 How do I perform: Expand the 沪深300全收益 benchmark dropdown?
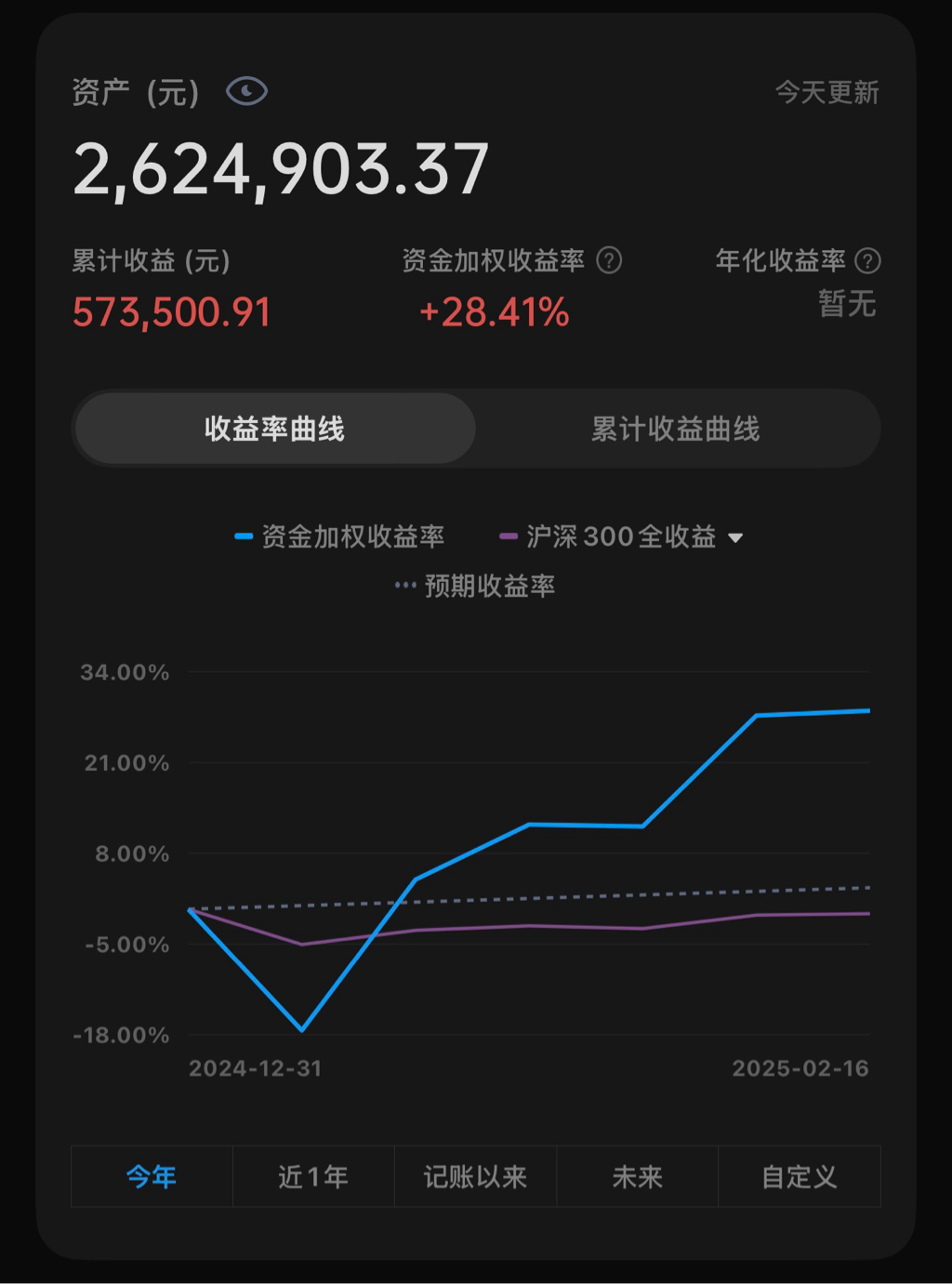735,537
